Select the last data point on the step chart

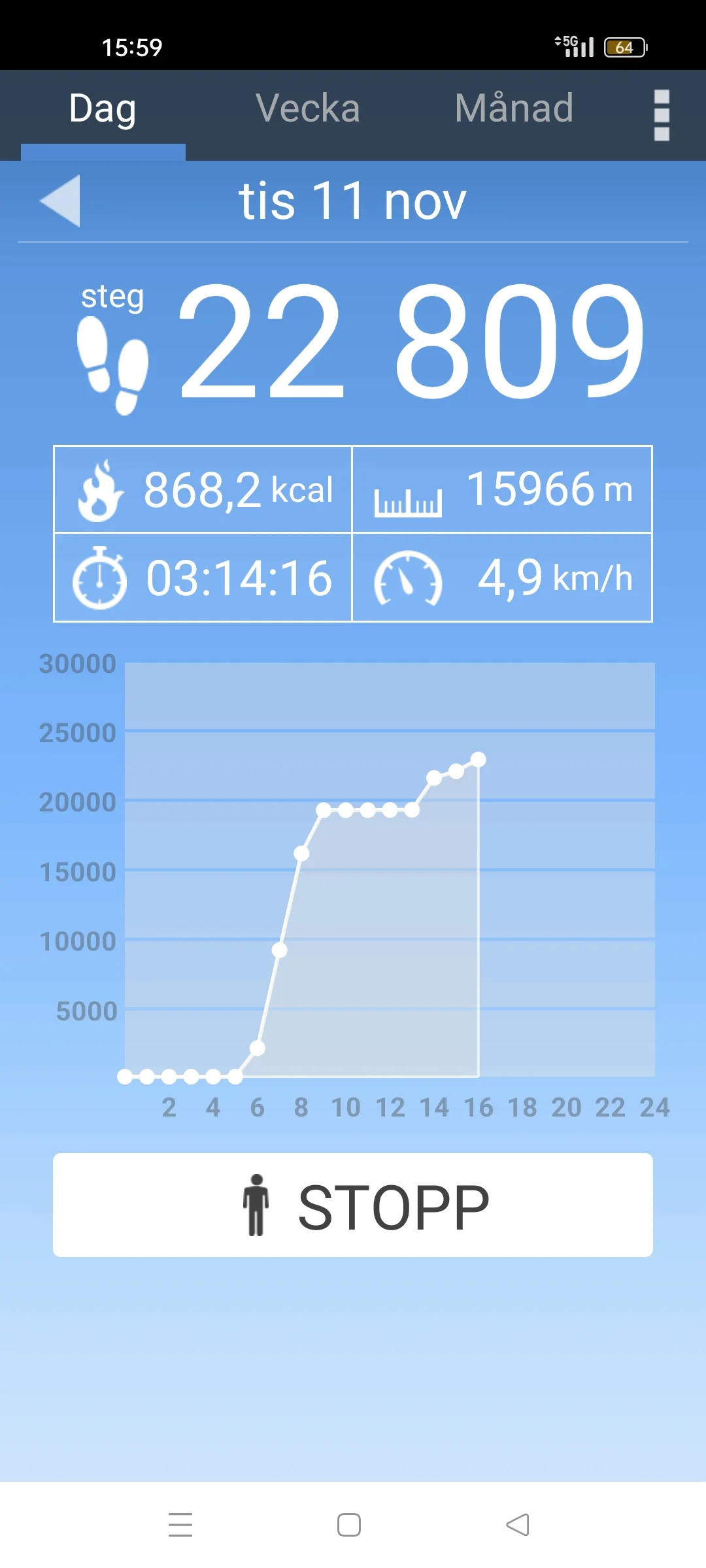click(x=479, y=758)
